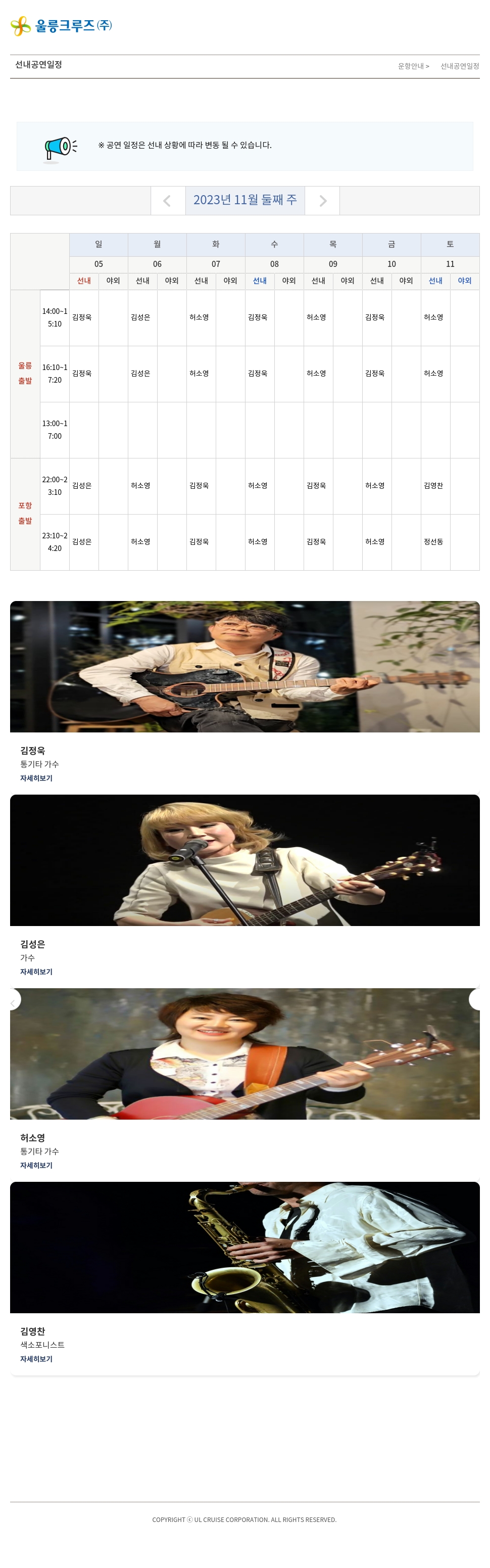Show the next performer slide

(476, 999)
